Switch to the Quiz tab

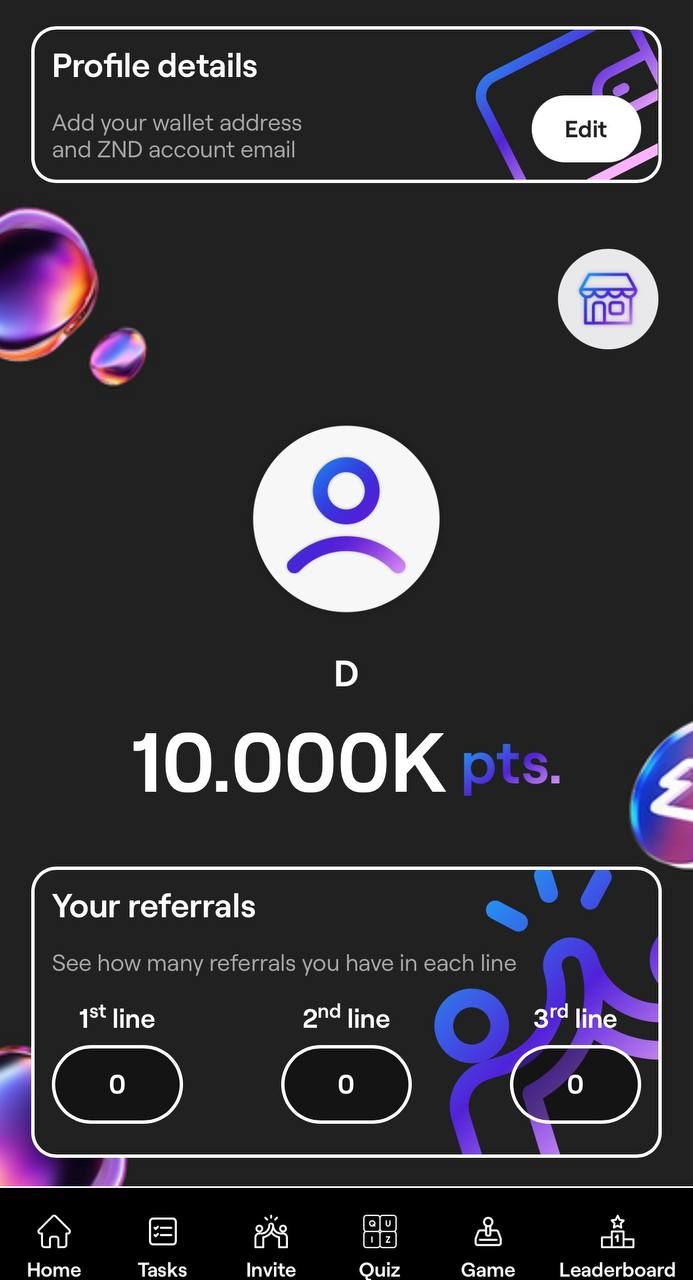(380, 1244)
